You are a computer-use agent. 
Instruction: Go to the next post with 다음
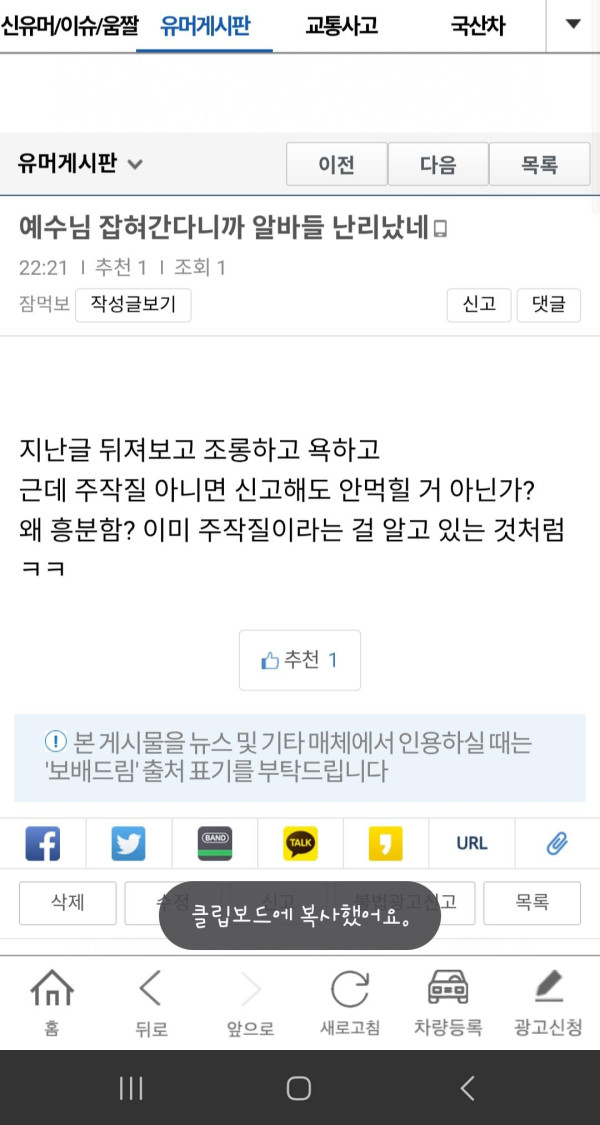pyautogui.click(x=438, y=165)
